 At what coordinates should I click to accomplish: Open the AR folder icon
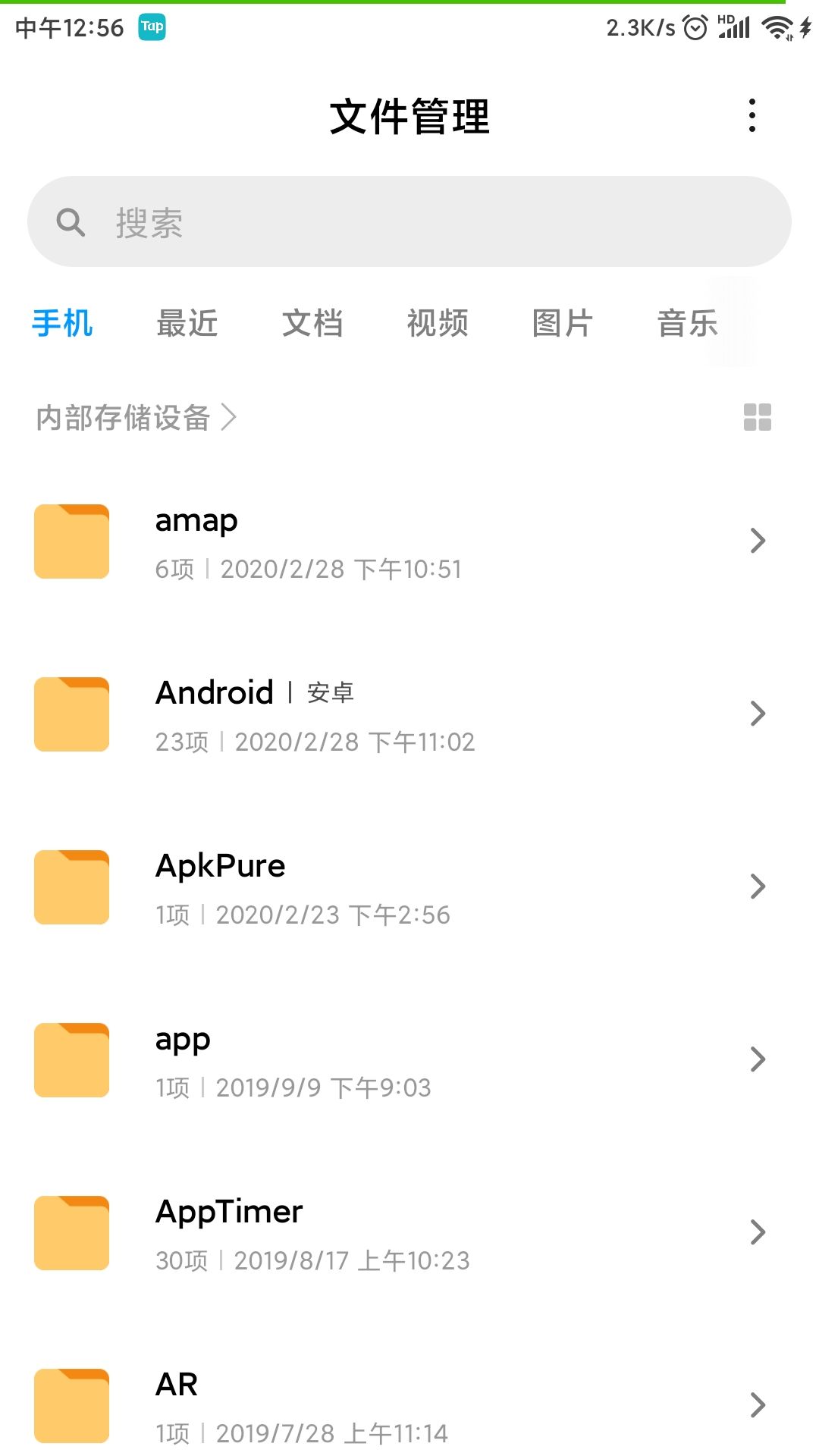71,1405
